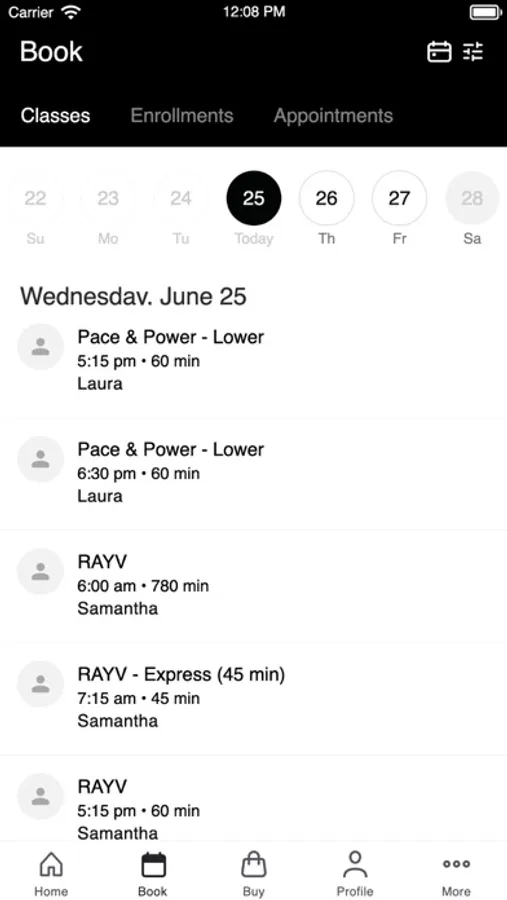Open the Profile tab
This screenshot has width=507, height=900.
point(355,874)
